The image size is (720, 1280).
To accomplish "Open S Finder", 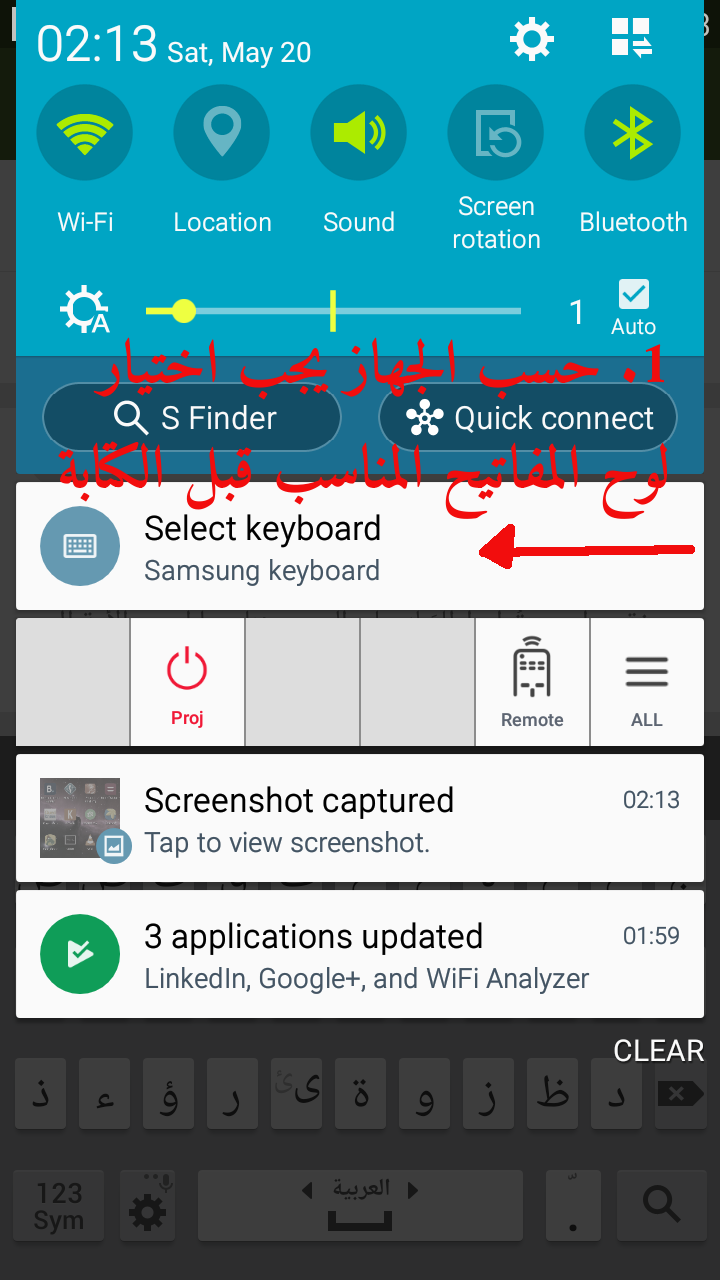I will (x=192, y=418).
